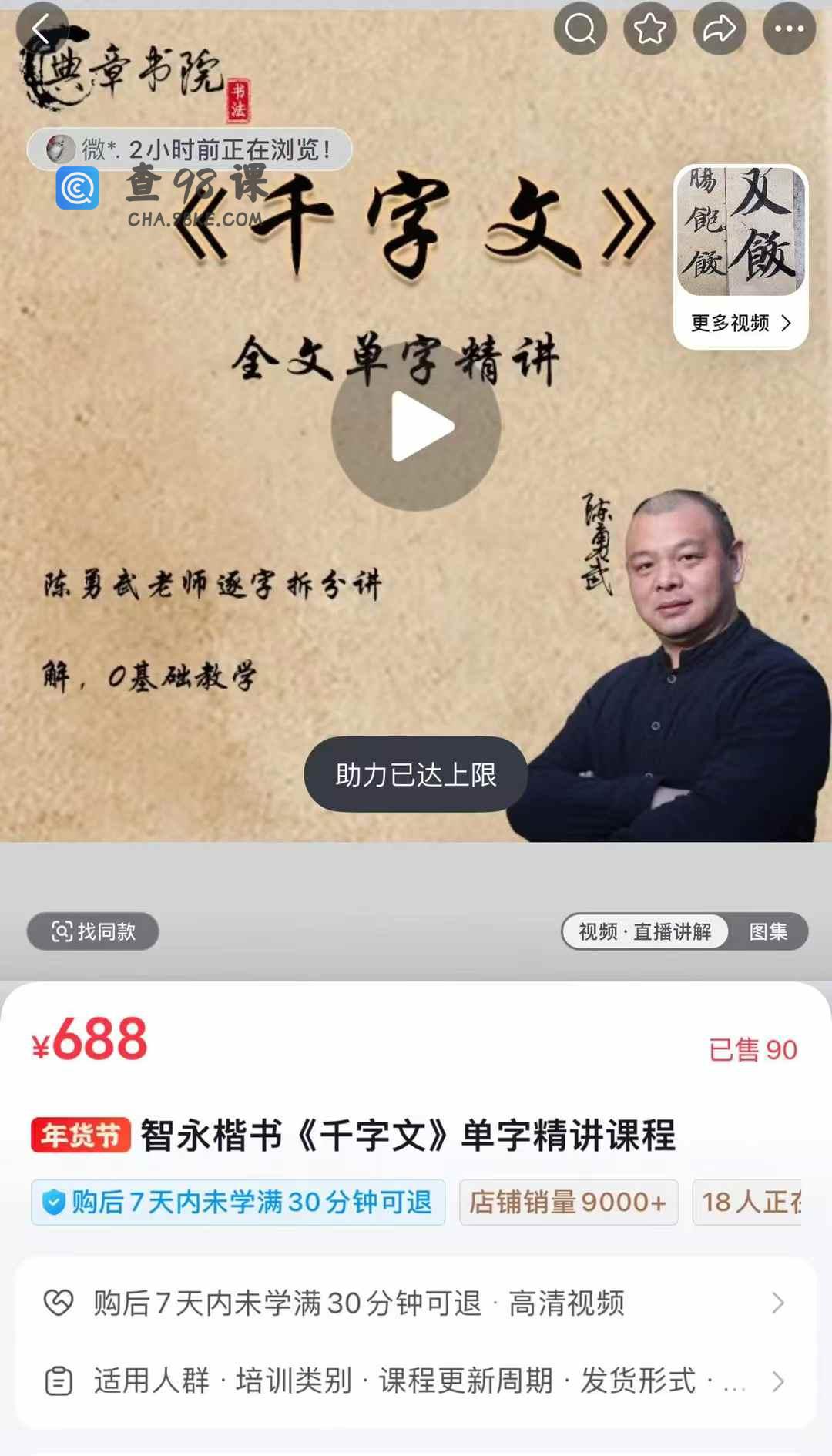The height and width of the screenshot is (1456, 832).
Task: Play the course intro video
Action: coord(416,427)
